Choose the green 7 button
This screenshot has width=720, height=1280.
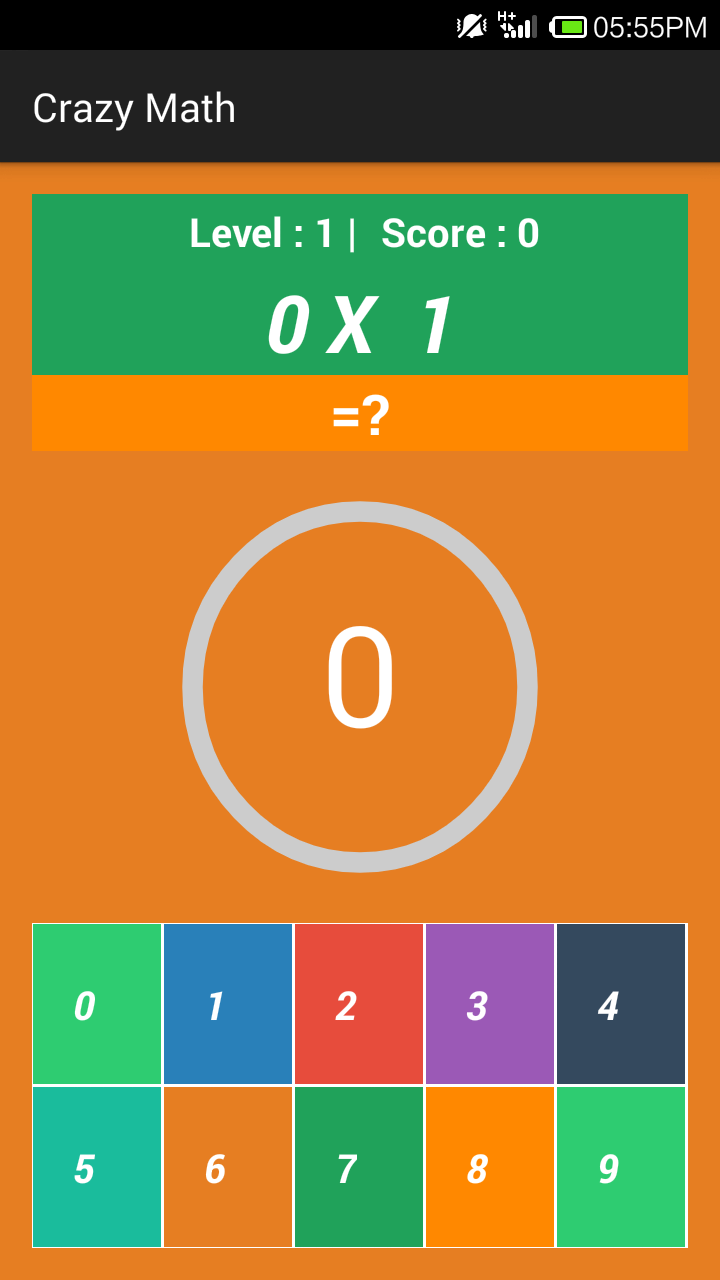coord(359,1167)
